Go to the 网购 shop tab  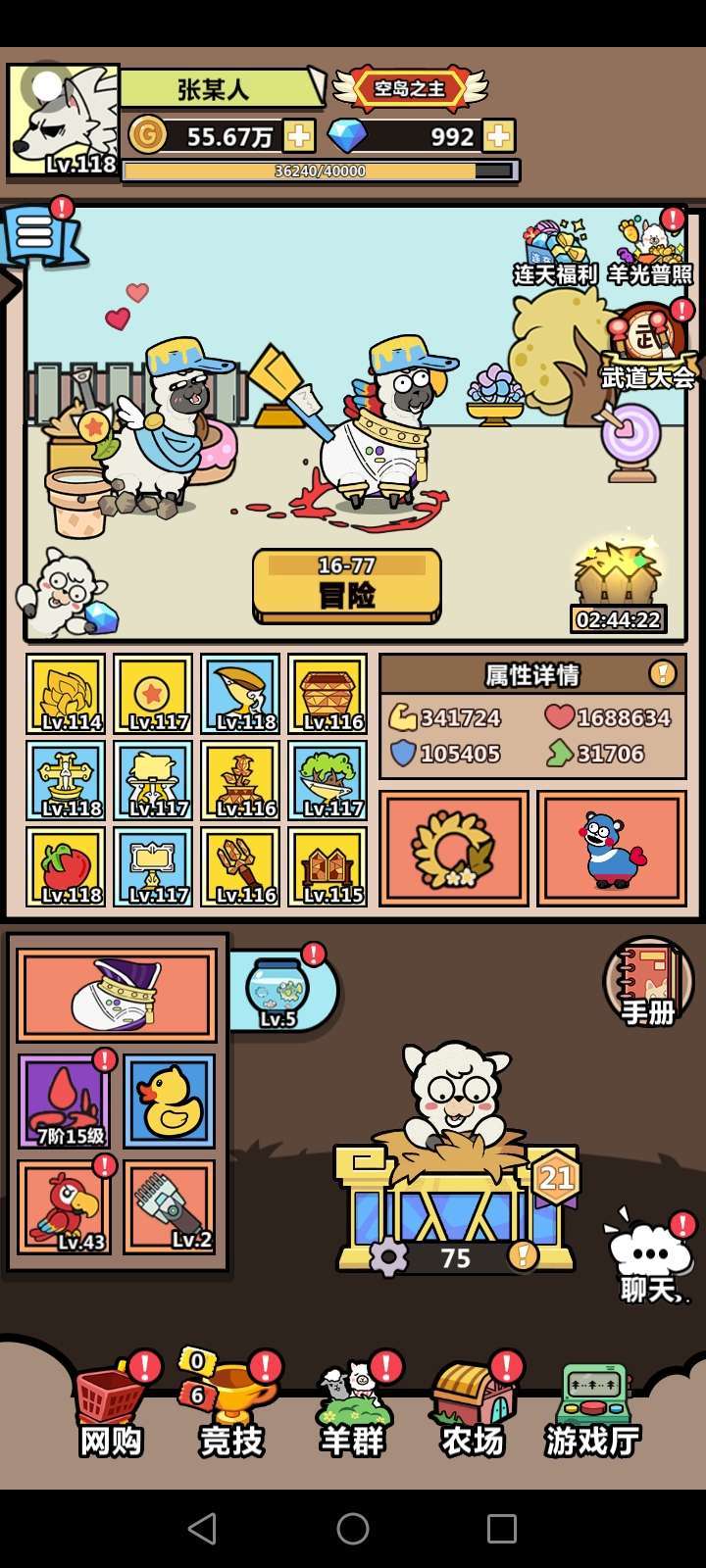coord(112,1406)
